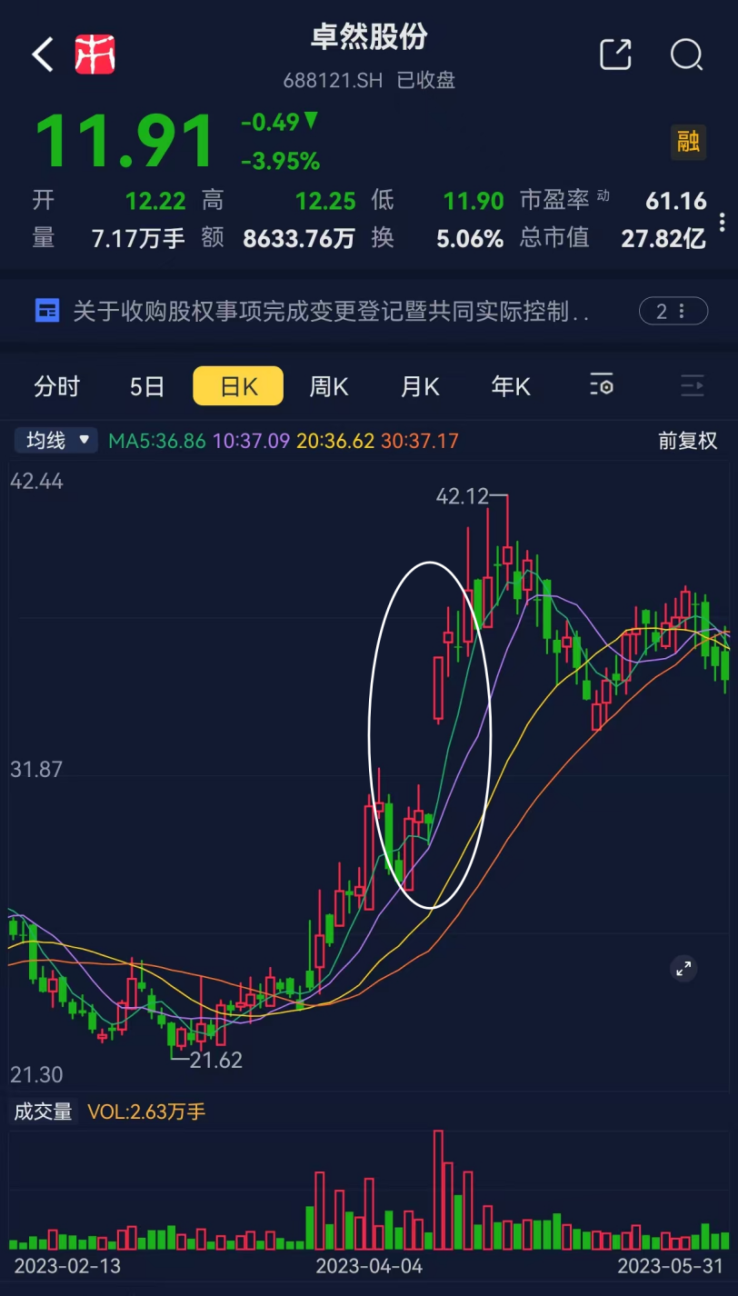Switch to the 周K chart tab
The image size is (739, 1297).
click(x=328, y=386)
